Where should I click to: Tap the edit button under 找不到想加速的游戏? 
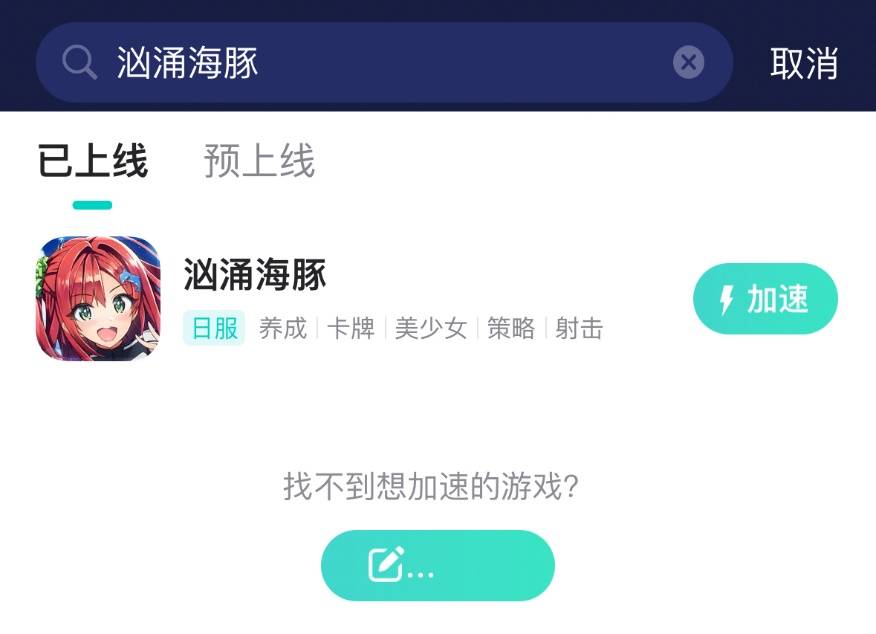[437, 566]
